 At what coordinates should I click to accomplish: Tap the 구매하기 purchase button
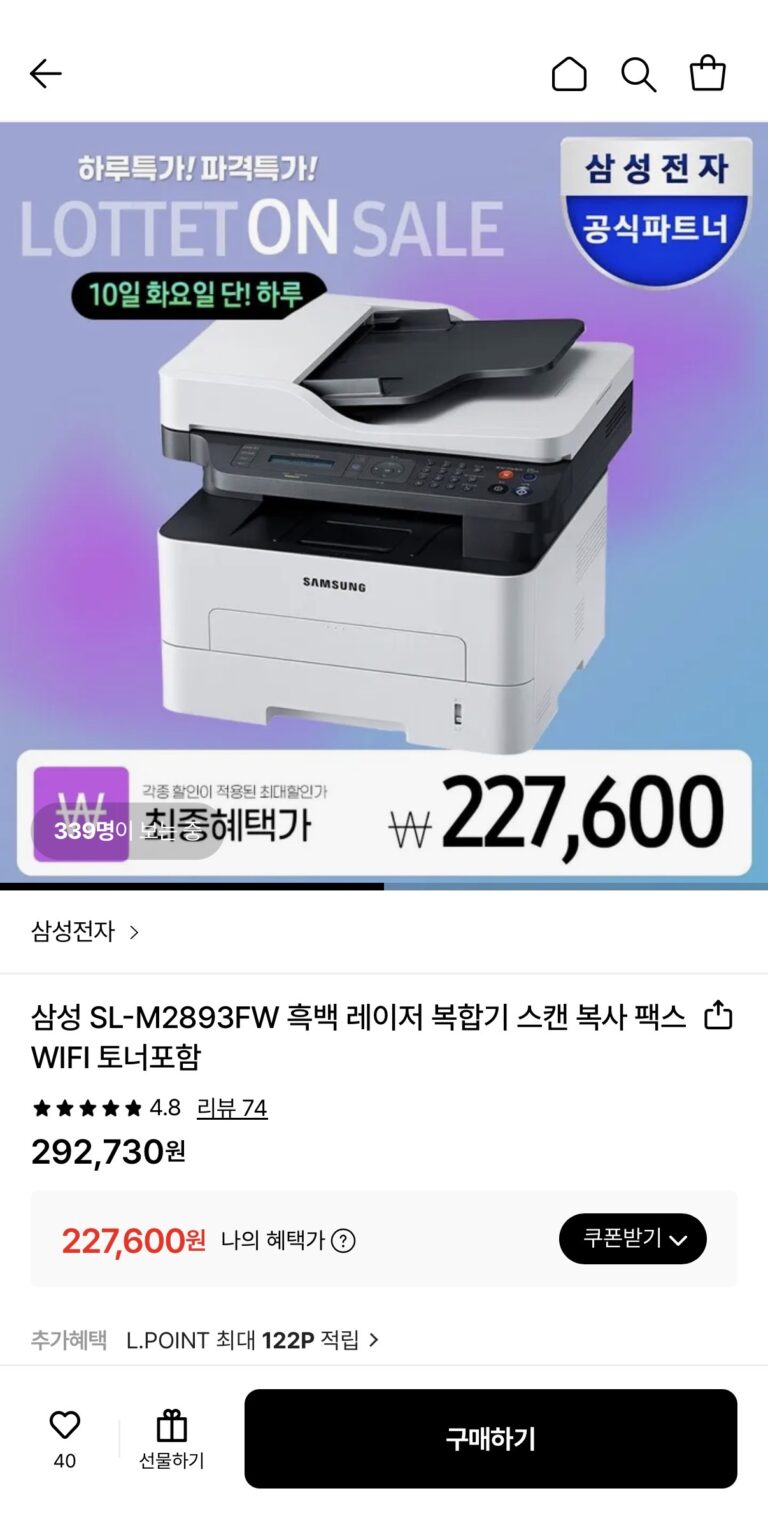coord(490,1439)
